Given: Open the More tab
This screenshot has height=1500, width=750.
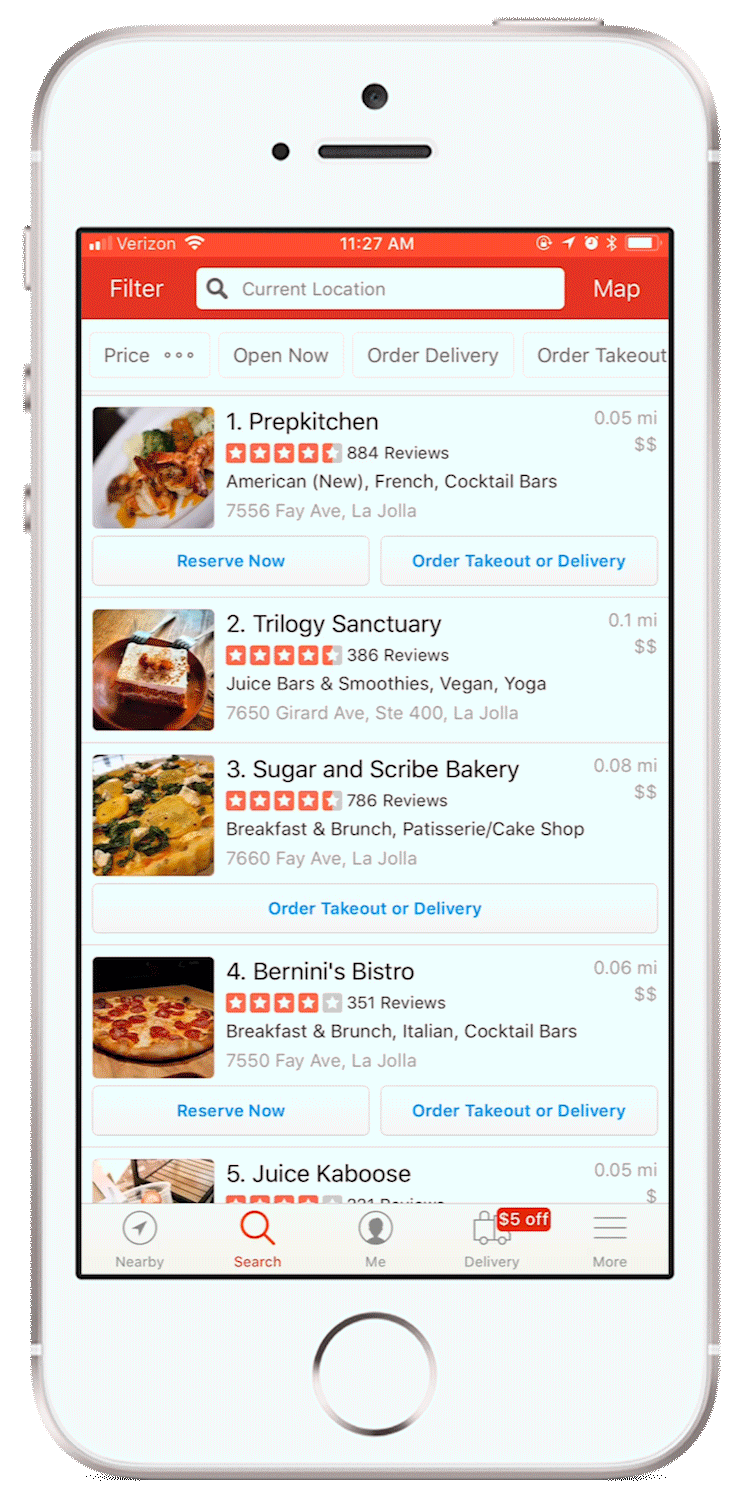Looking at the screenshot, I should tap(609, 1240).
